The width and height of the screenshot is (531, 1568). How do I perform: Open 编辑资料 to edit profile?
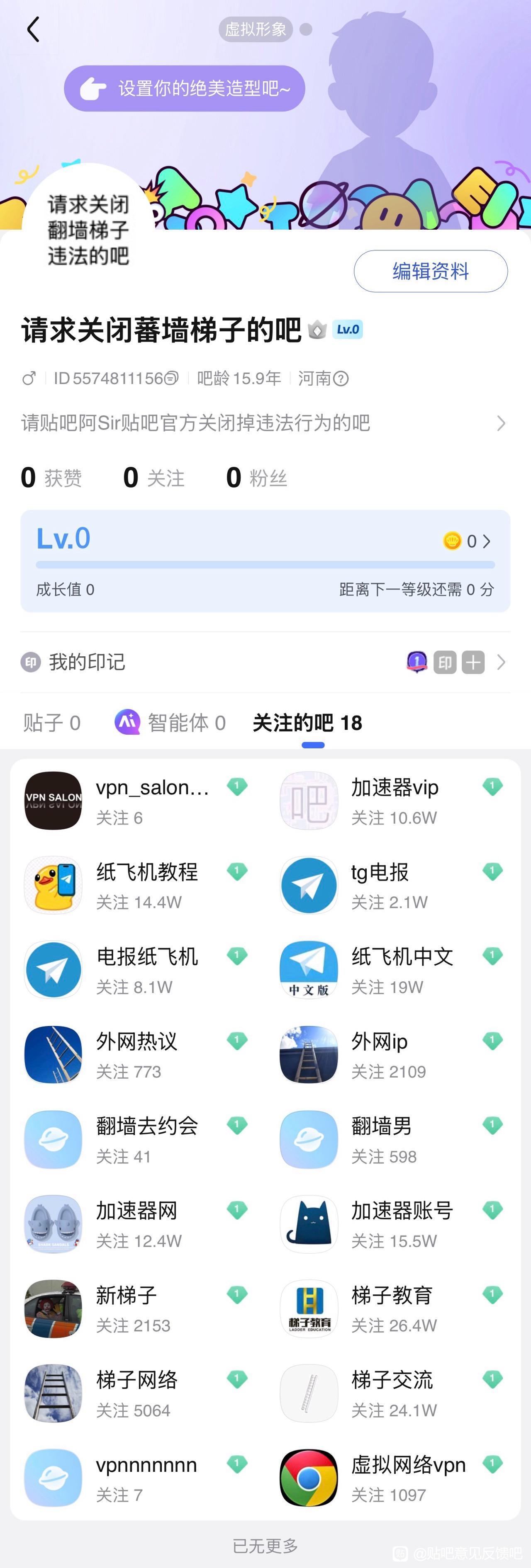(x=431, y=271)
